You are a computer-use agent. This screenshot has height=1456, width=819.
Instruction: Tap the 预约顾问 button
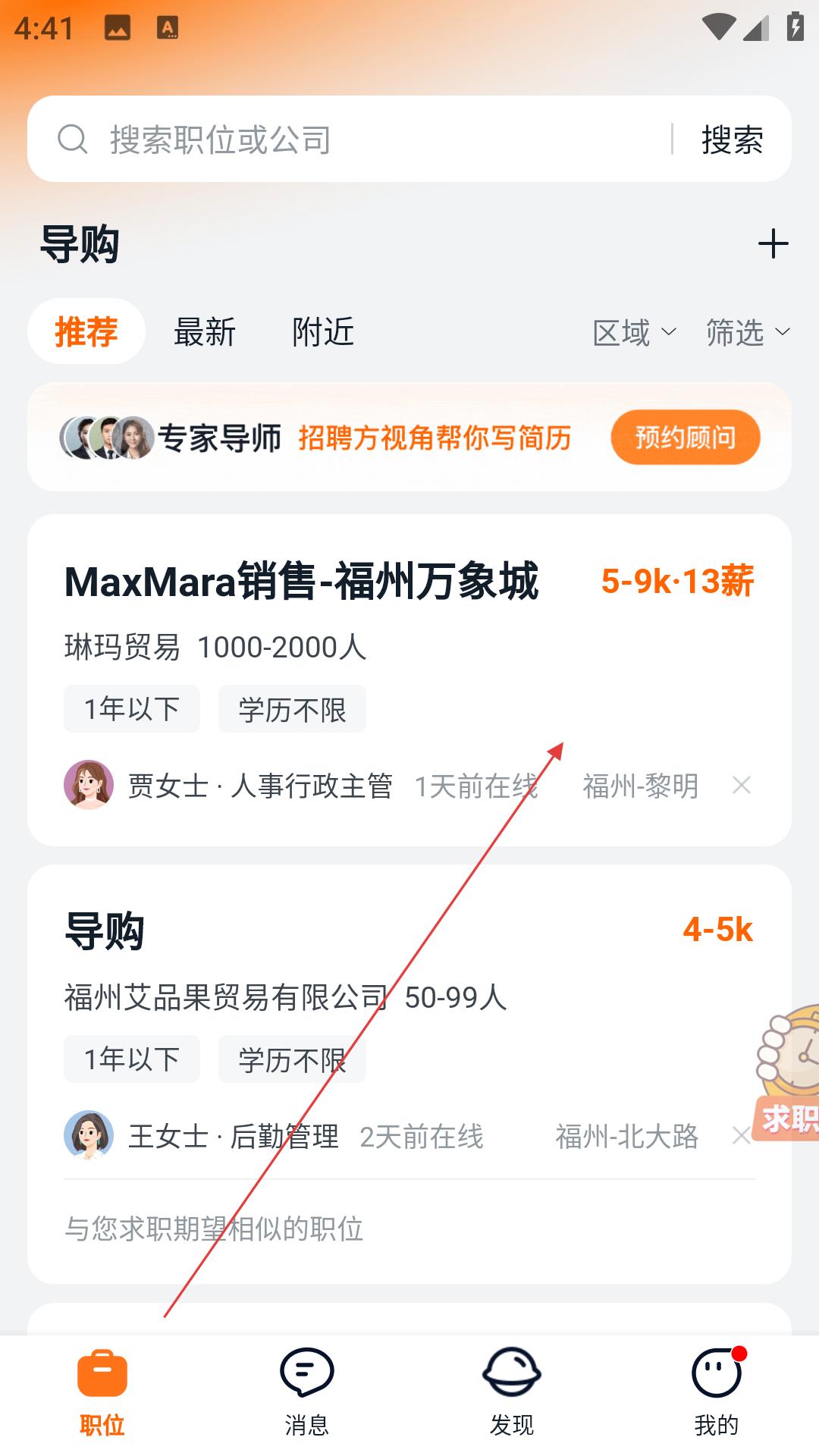pyautogui.click(x=685, y=438)
